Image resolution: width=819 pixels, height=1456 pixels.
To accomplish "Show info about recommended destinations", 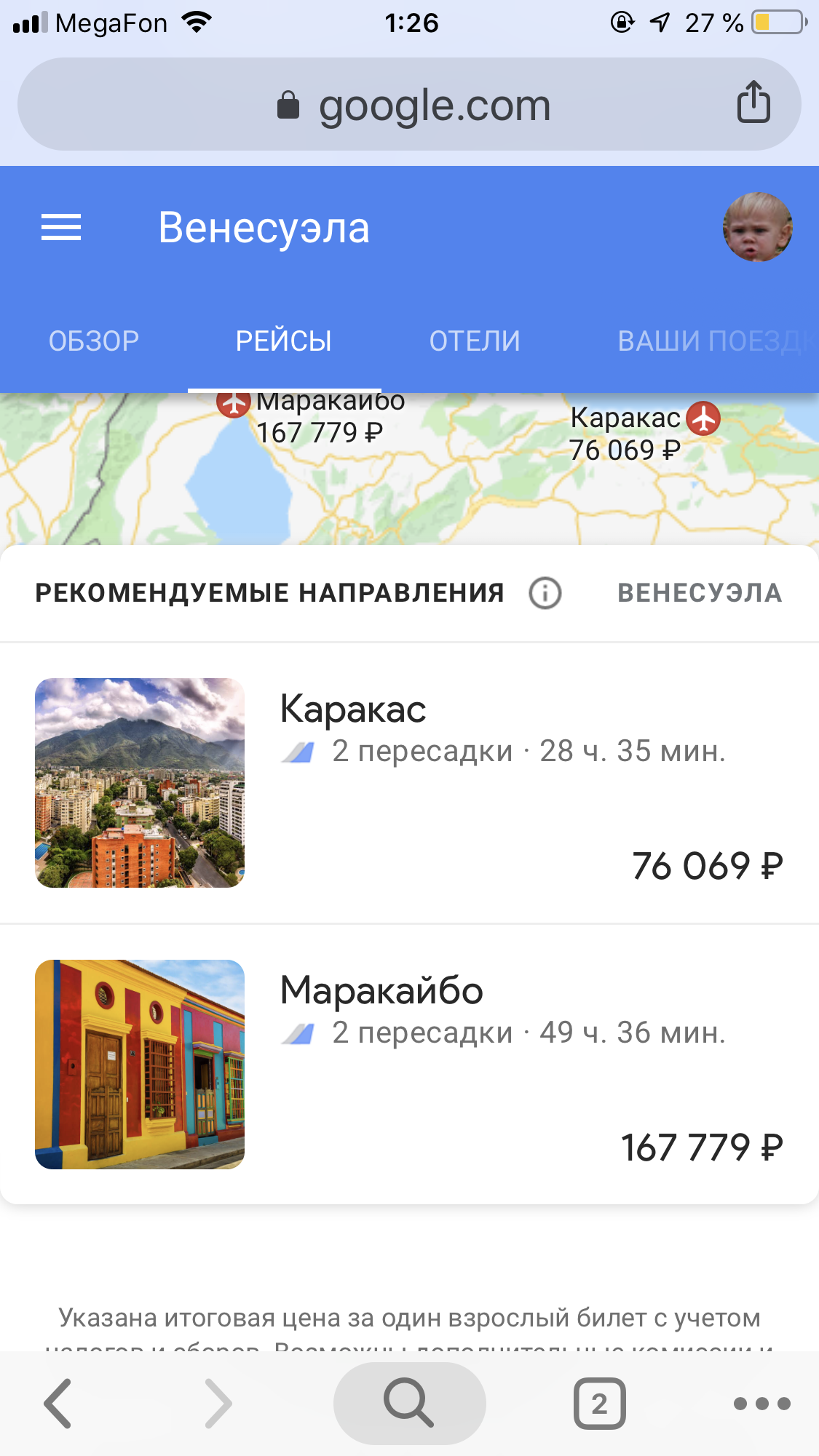I will pos(545,593).
